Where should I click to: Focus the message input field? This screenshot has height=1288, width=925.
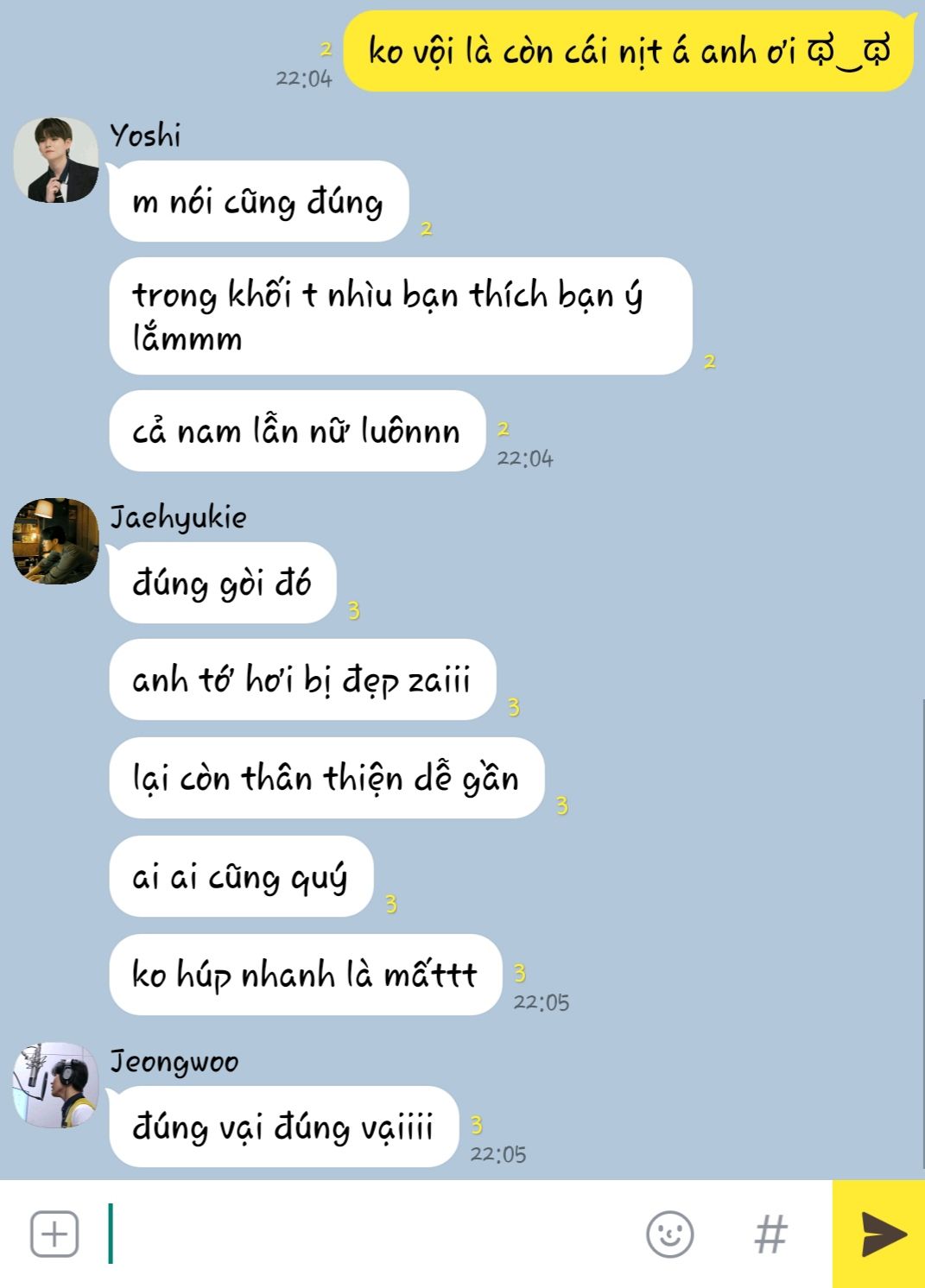[371, 1234]
